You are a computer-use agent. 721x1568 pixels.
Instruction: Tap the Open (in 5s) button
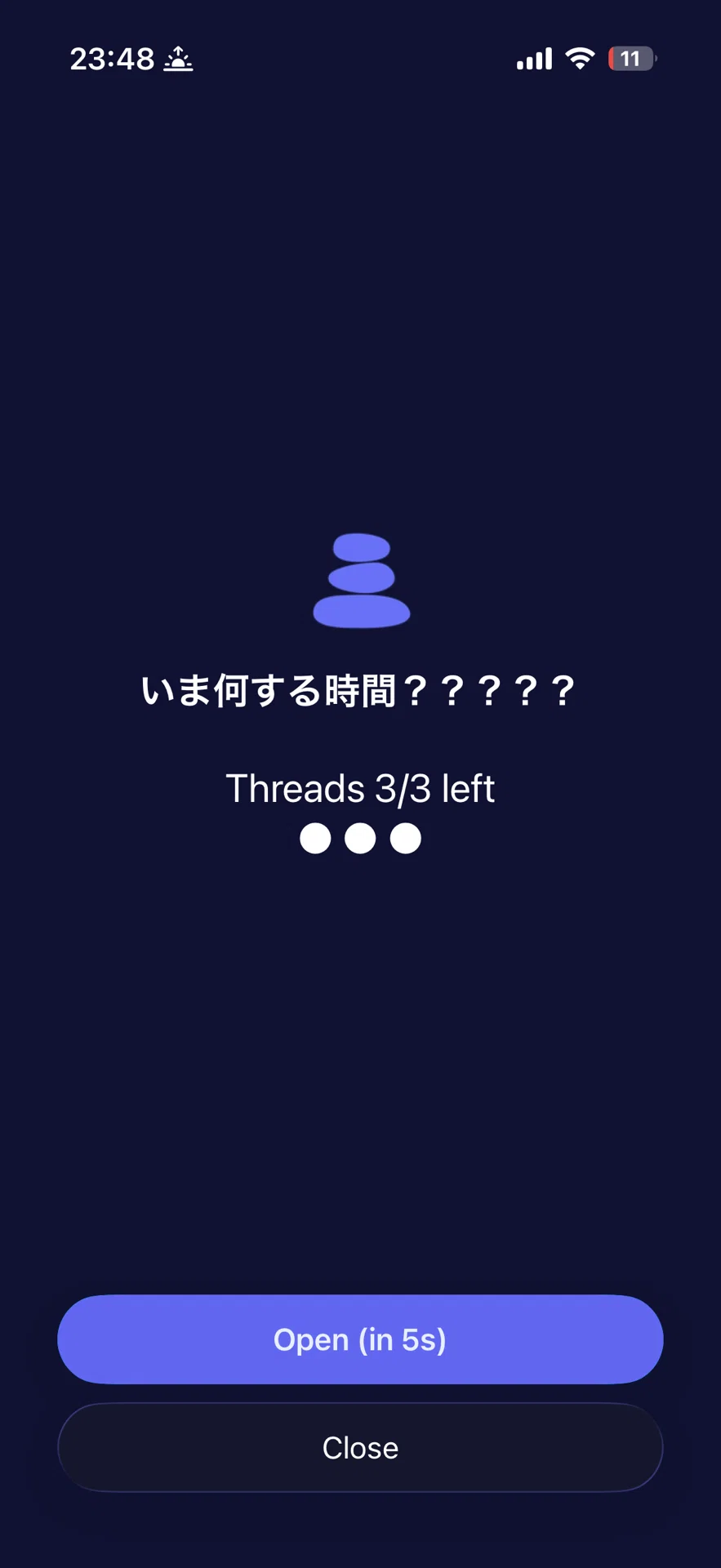click(x=360, y=1339)
